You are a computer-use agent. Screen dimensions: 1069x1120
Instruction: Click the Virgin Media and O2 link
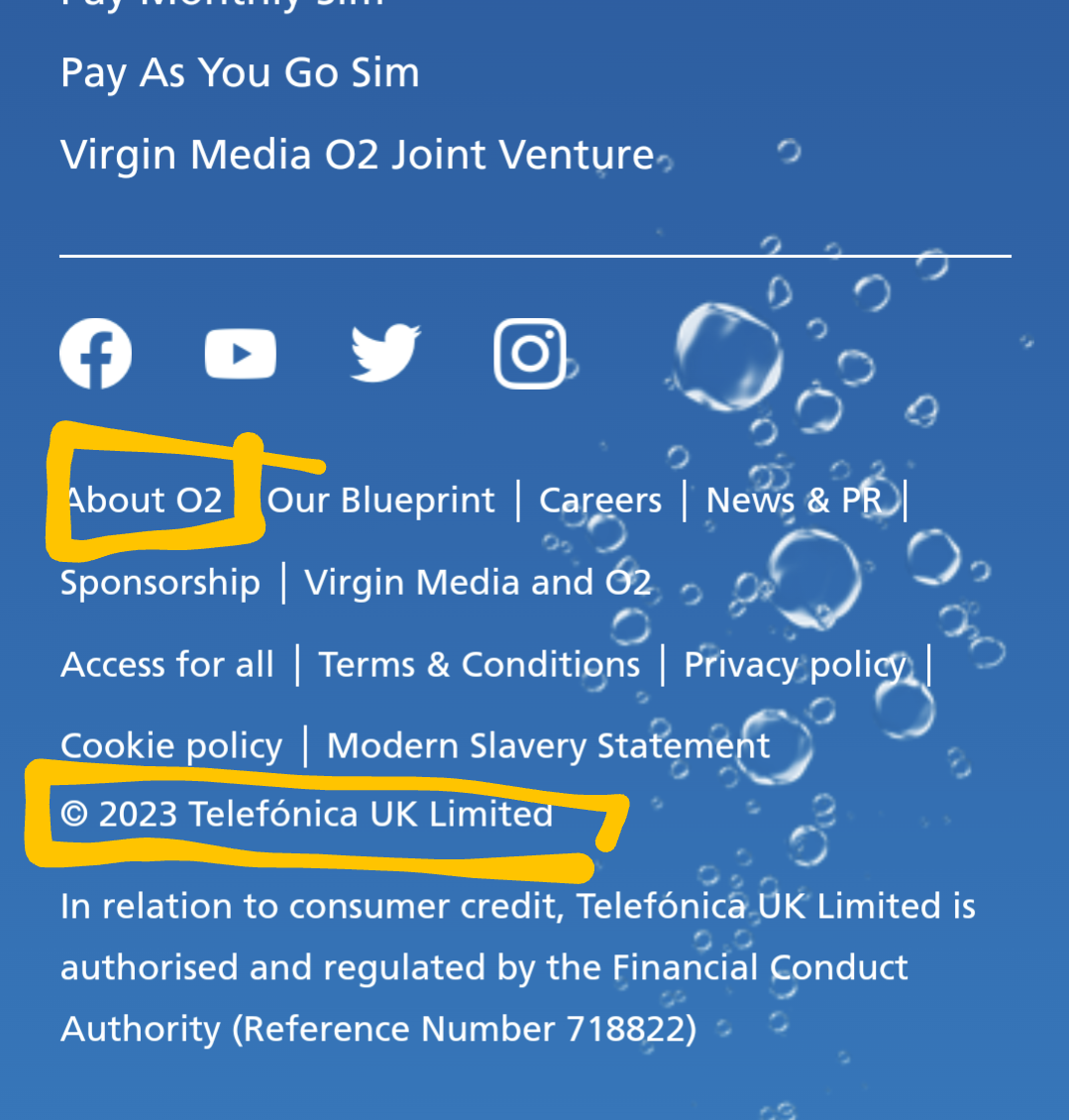478,582
